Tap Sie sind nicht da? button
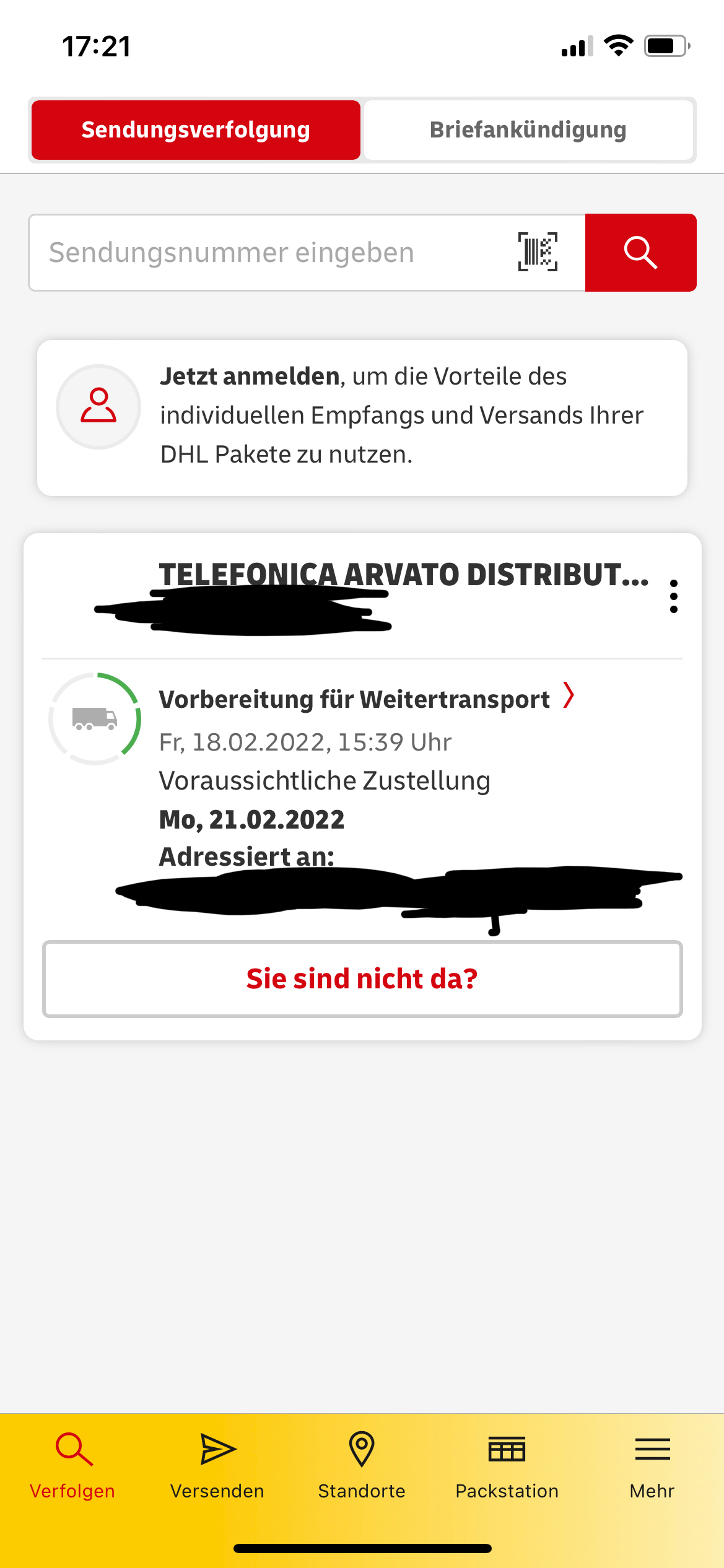The image size is (724, 1568). tap(362, 979)
